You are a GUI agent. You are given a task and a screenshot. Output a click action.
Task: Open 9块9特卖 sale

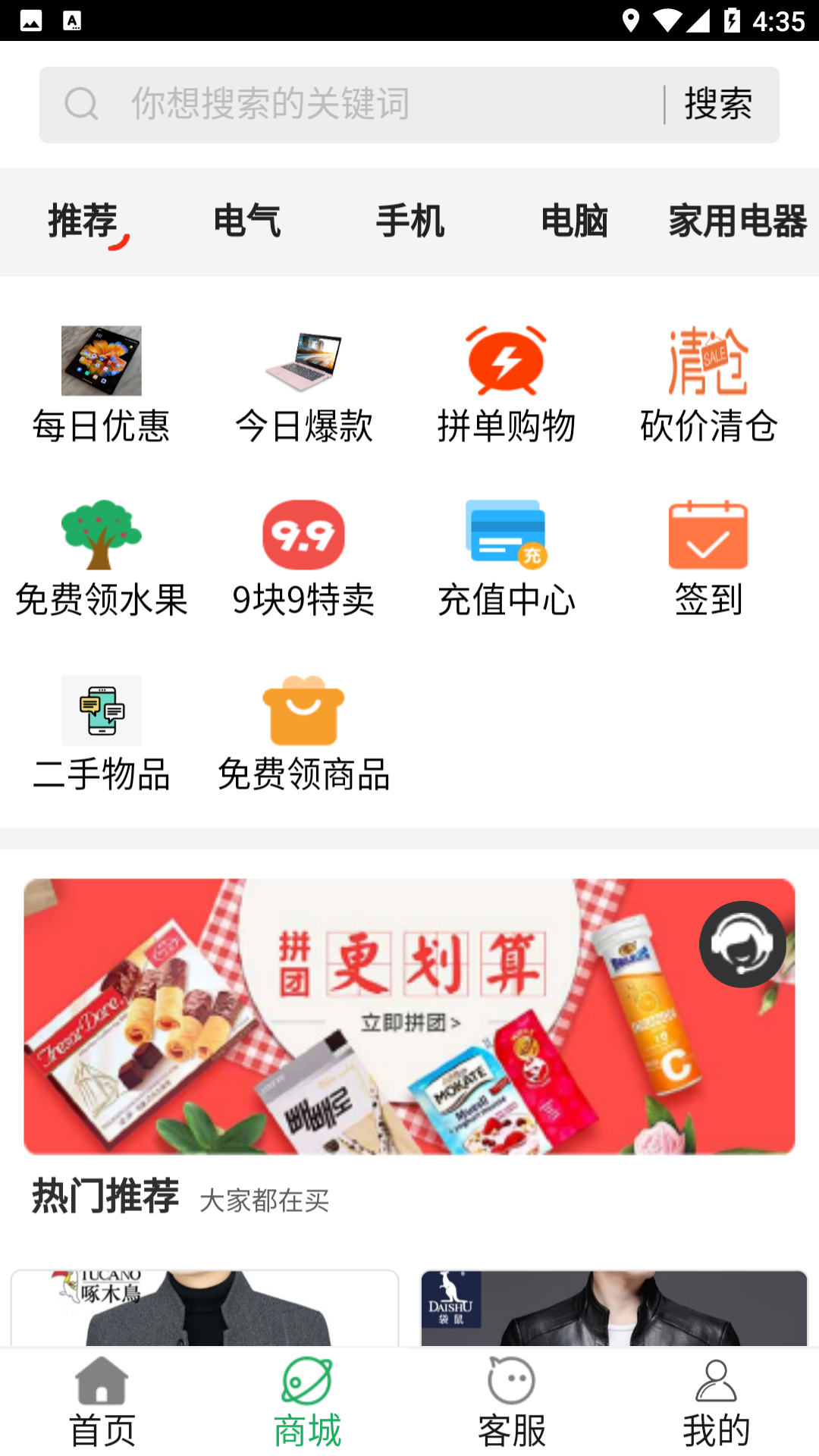click(303, 559)
